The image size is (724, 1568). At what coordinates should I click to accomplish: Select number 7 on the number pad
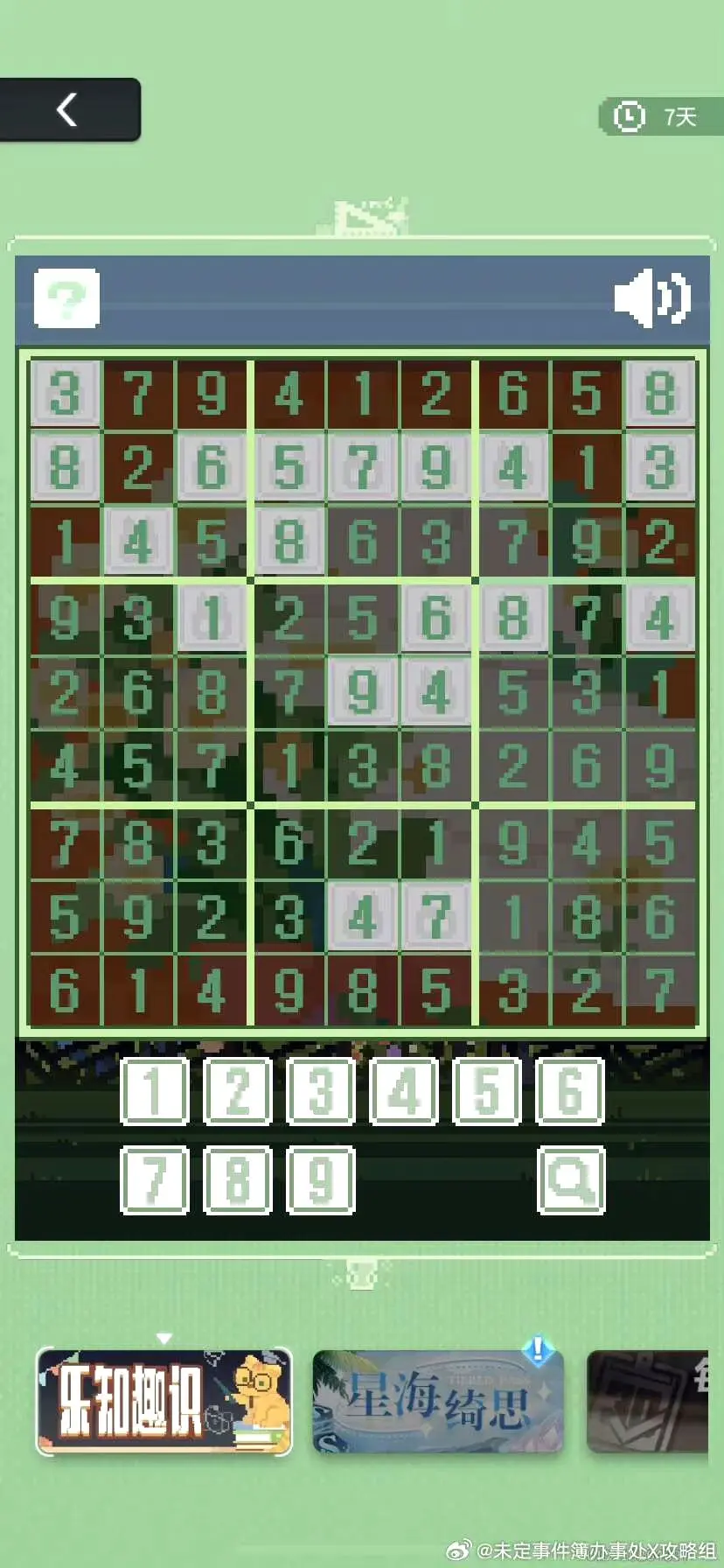[x=155, y=1179]
